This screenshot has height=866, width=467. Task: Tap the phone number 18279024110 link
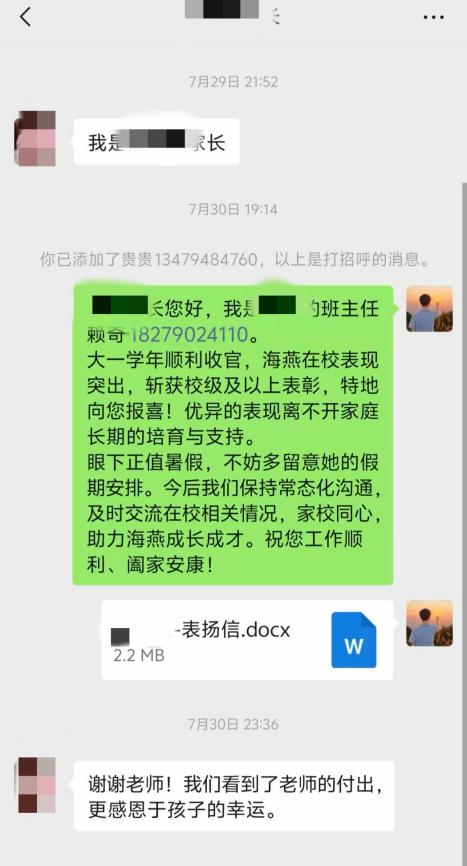coord(191,334)
